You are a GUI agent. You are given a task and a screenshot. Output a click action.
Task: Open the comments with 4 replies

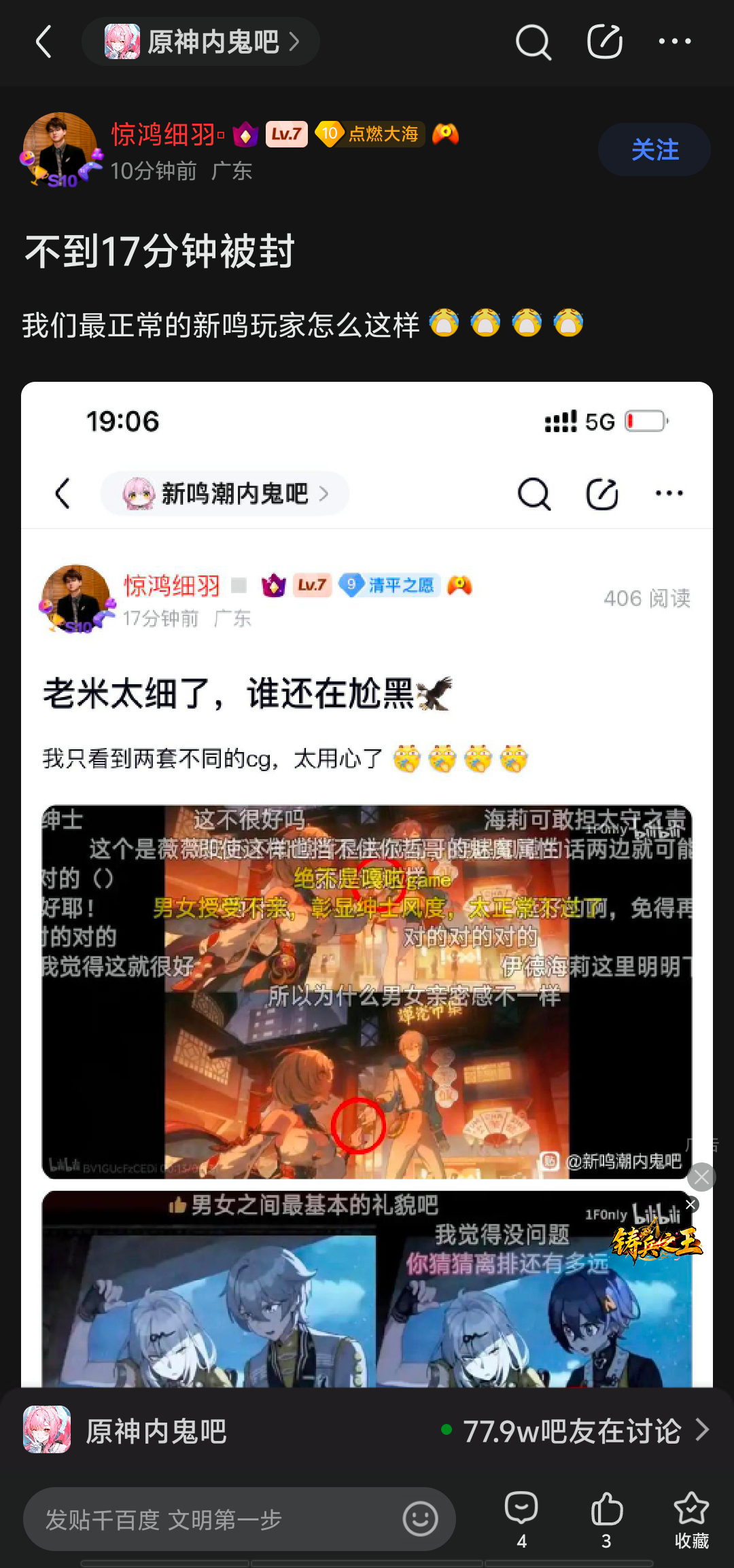click(x=521, y=1520)
